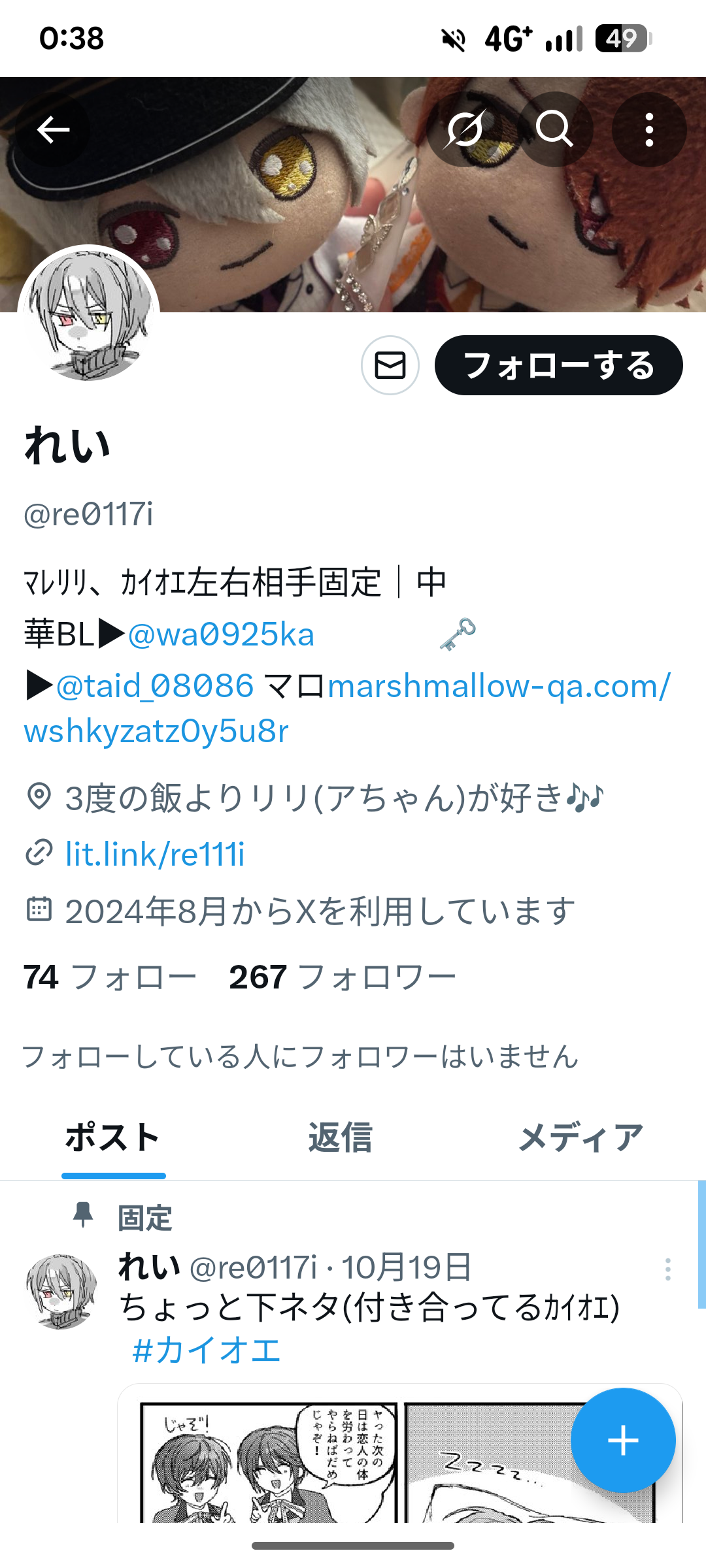View the profile avatar picture
706x1568 pixels.
pyautogui.click(x=89, y=315)
